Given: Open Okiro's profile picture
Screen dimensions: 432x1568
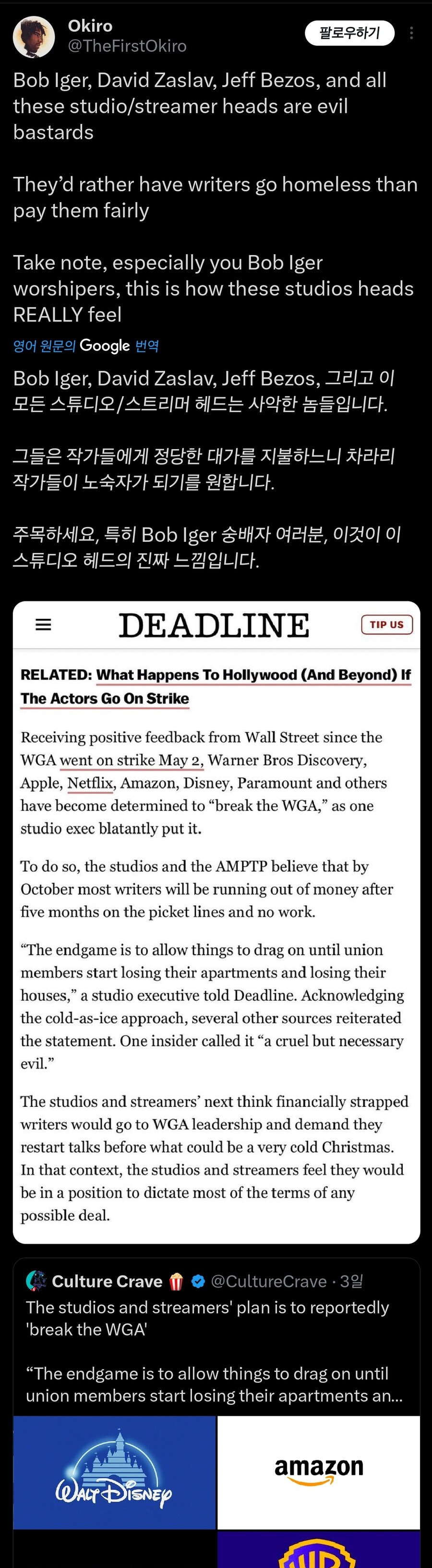Looking at the screenshot, I should 34,37.
